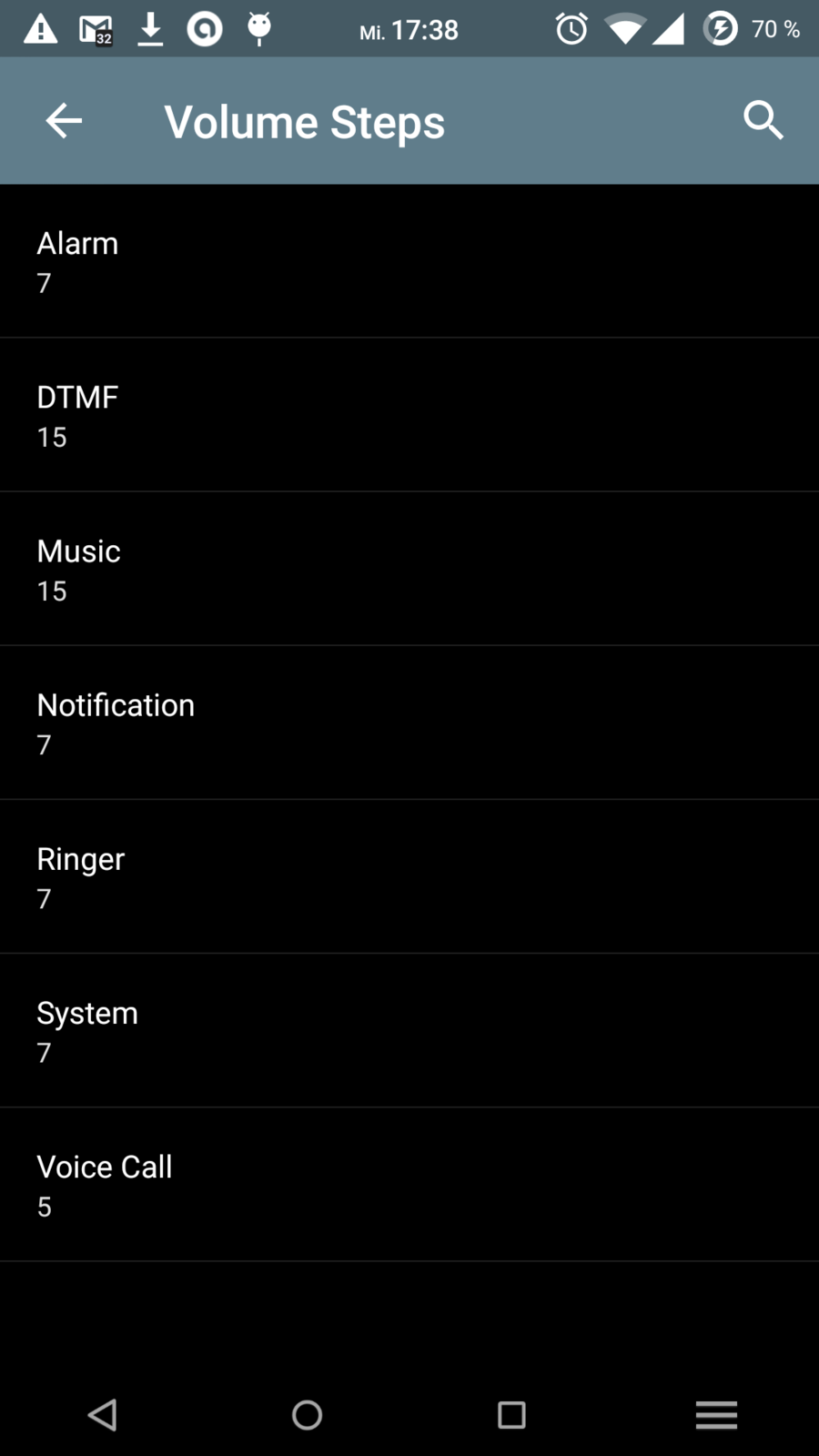This screenshot has height=1456, width=819.
Task: Open the Voice Call volume steps
Action: 409,1185
